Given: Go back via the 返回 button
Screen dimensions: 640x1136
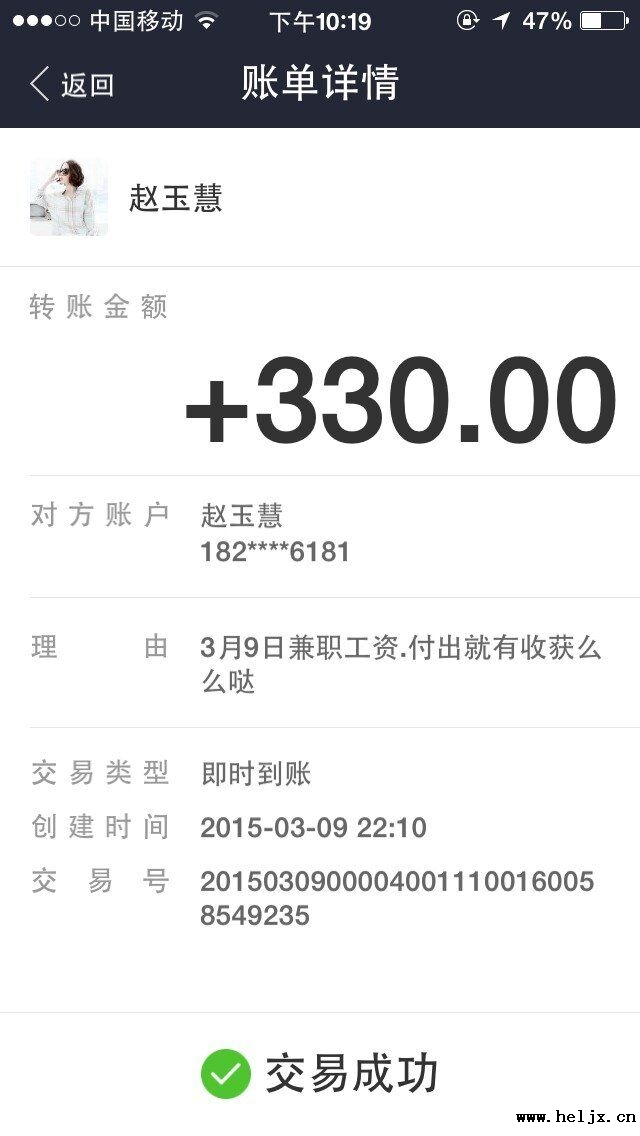Looking at the screenshot, I should pyautogui.click(x=72, y=85).
